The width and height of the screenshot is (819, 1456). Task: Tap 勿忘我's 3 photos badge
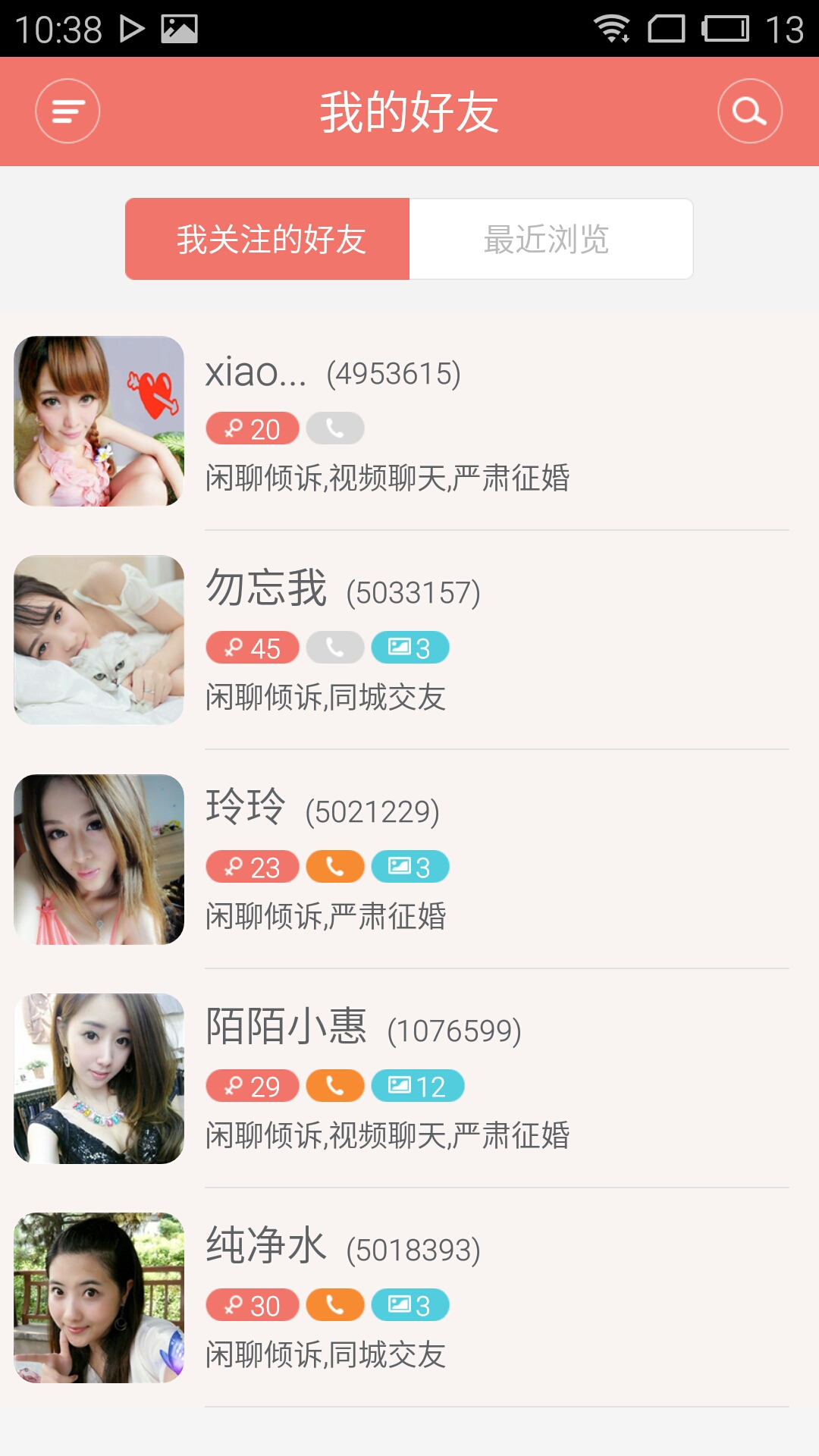(410, 648)
